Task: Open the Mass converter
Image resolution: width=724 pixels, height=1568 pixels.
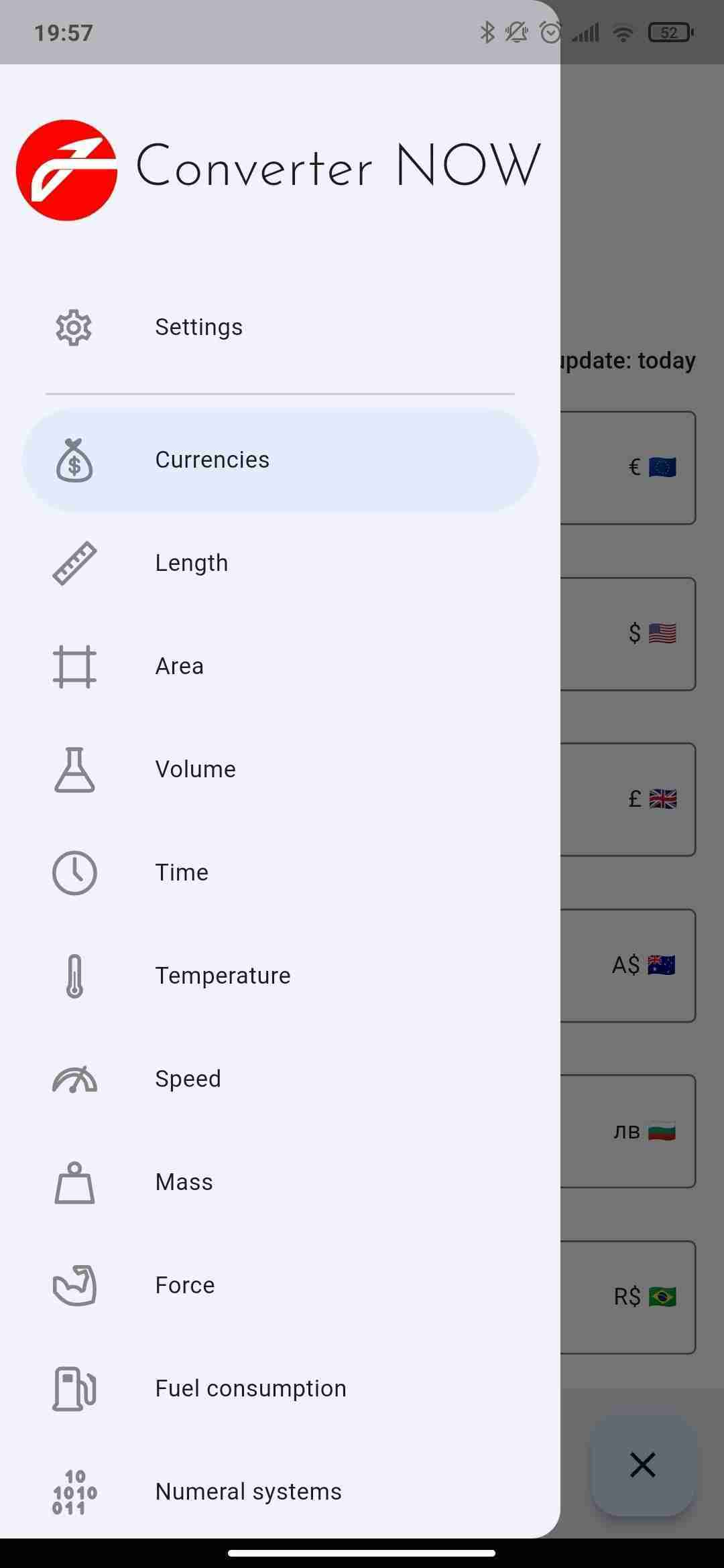Action: tap(184, 1181)
